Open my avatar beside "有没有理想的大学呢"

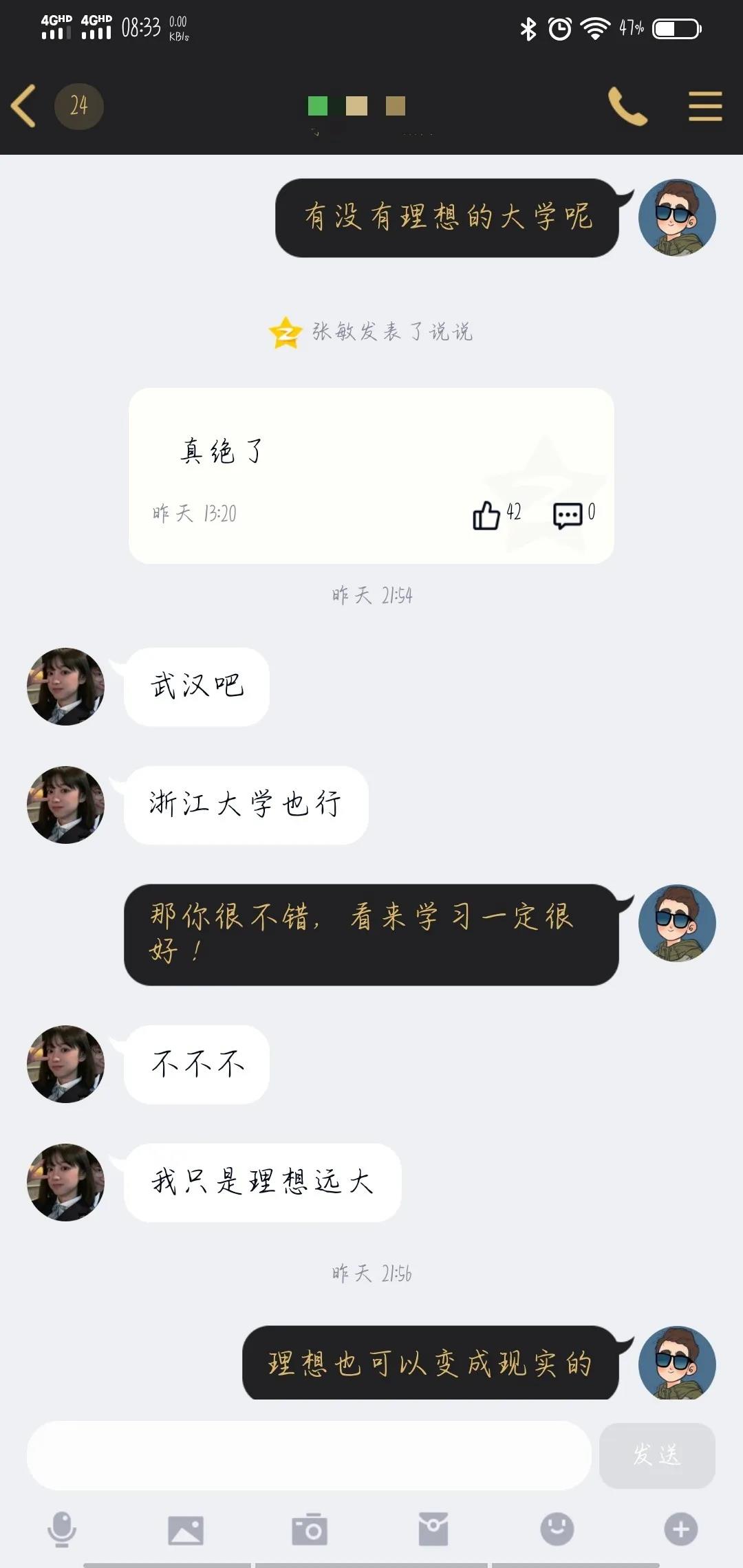(677, 218)
